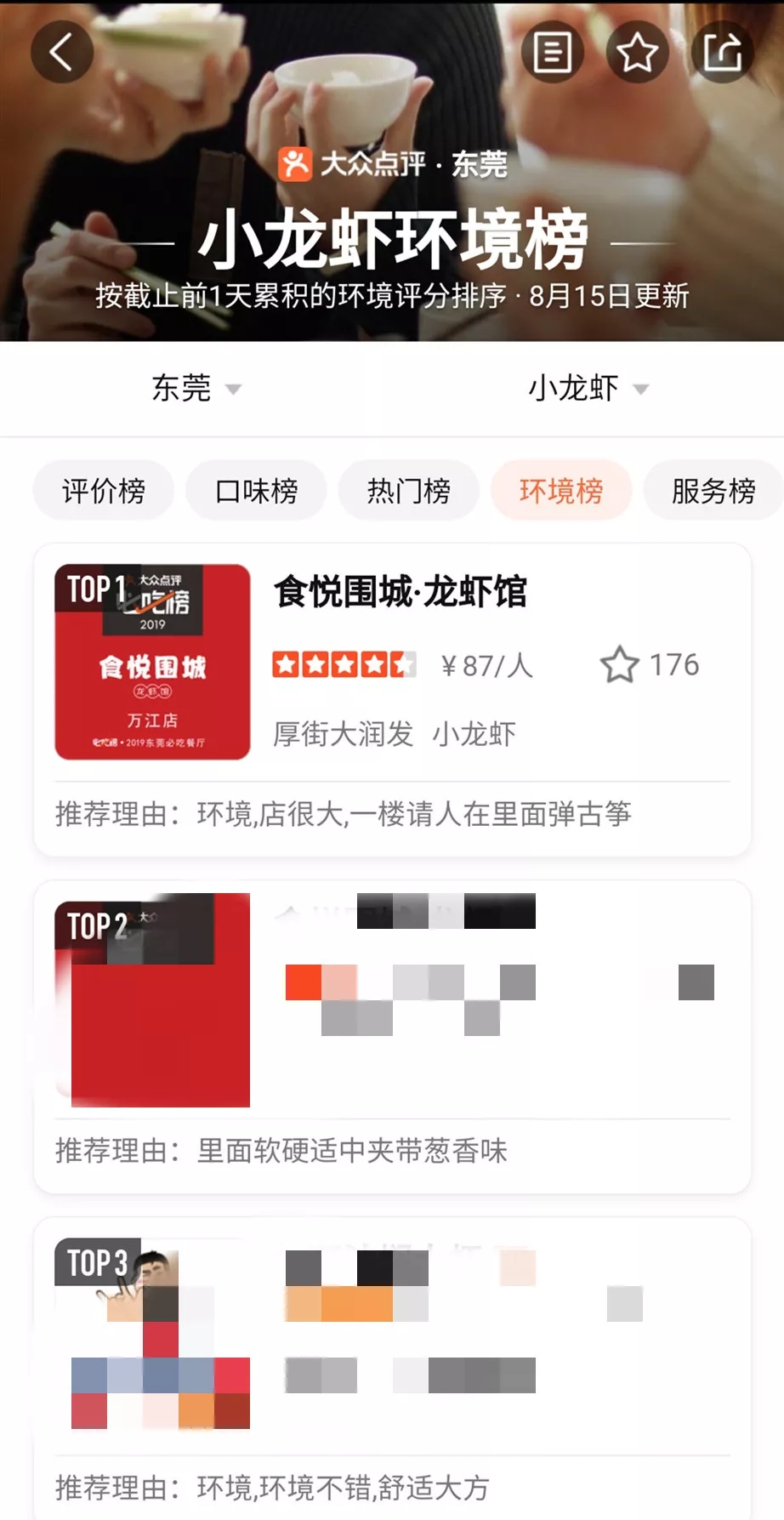Viewport: 784px width, 1520px height.
Task: Open the 食悦围城·龙虾馆 restaurant card
Action: coord(400,593)
